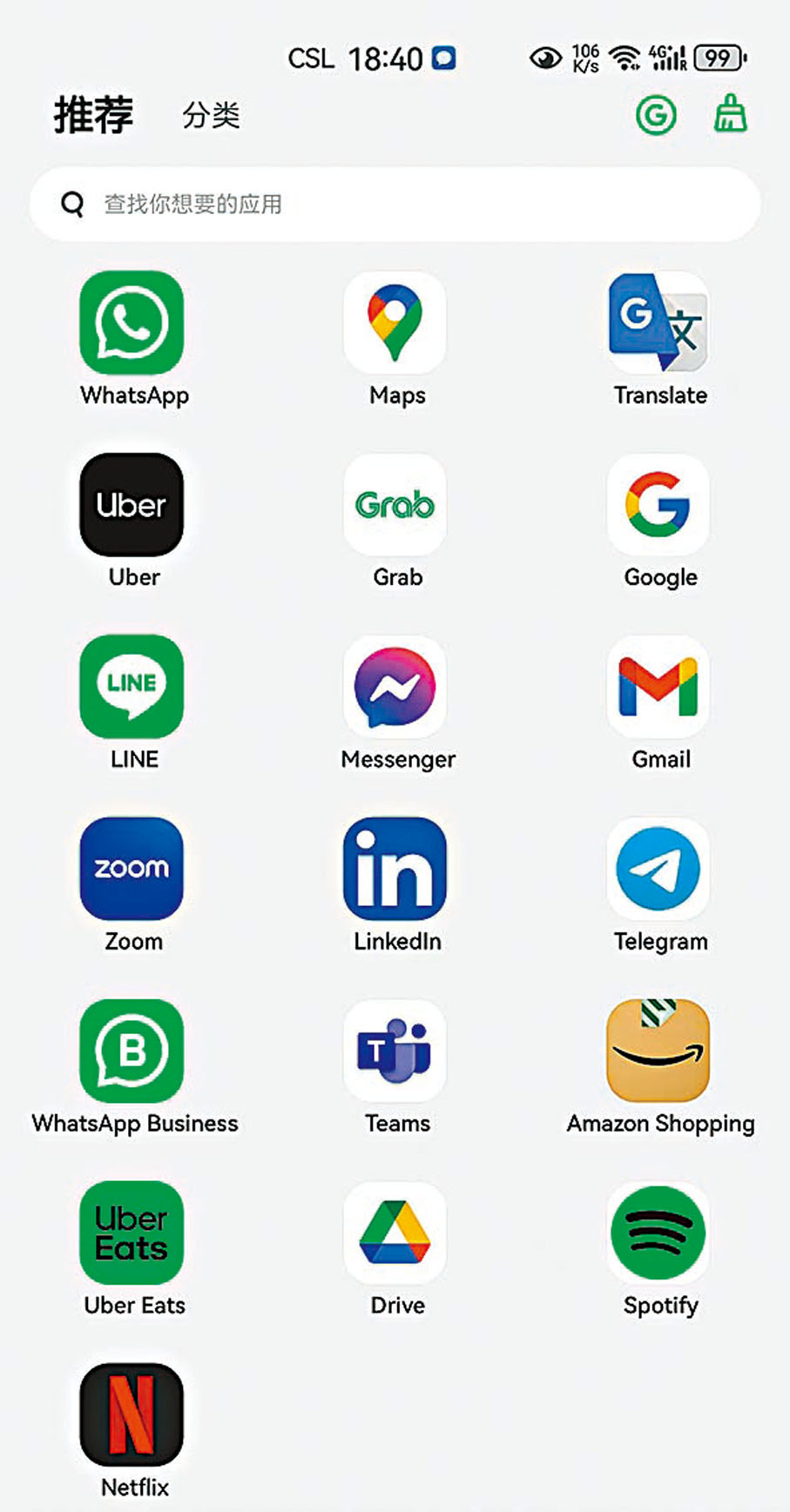
Task: Launch Netflix
Action: point(132,1415)
